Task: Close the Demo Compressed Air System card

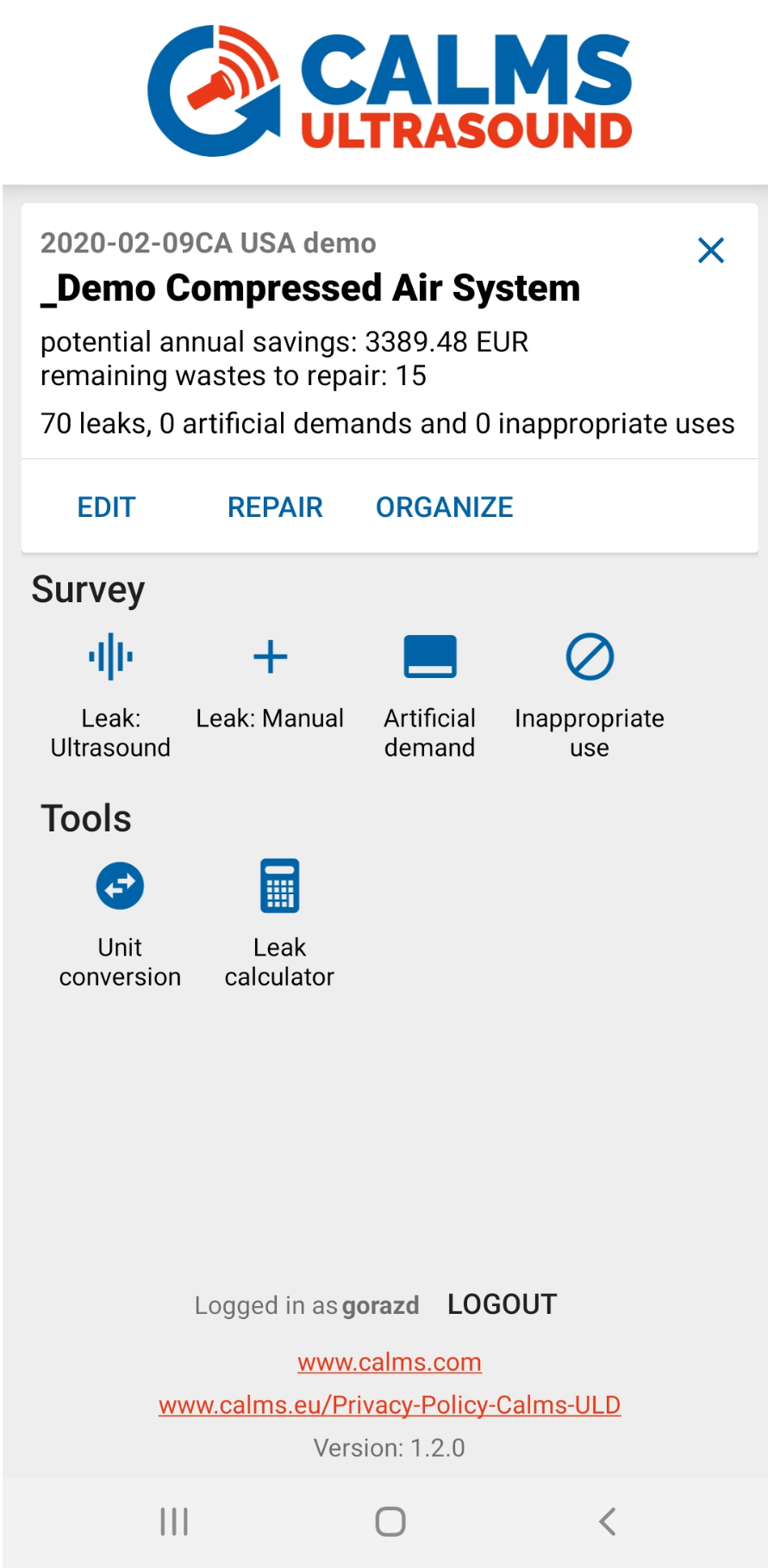Action: [710, 251]
